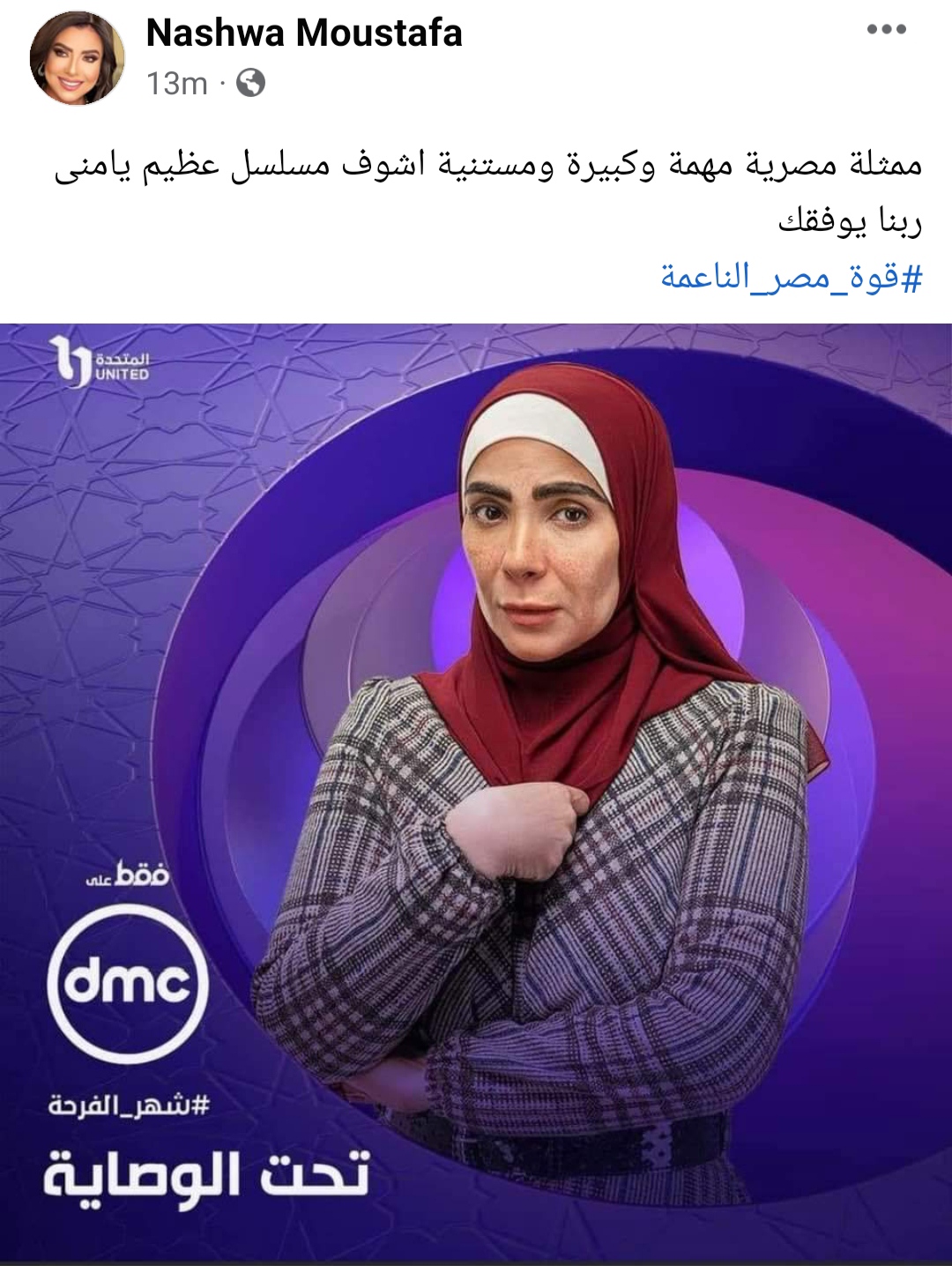This screenshot has height=1266, width=952.
Task: Open the posted series poster image
Action: pyautogui.click(x=476, y=793)
